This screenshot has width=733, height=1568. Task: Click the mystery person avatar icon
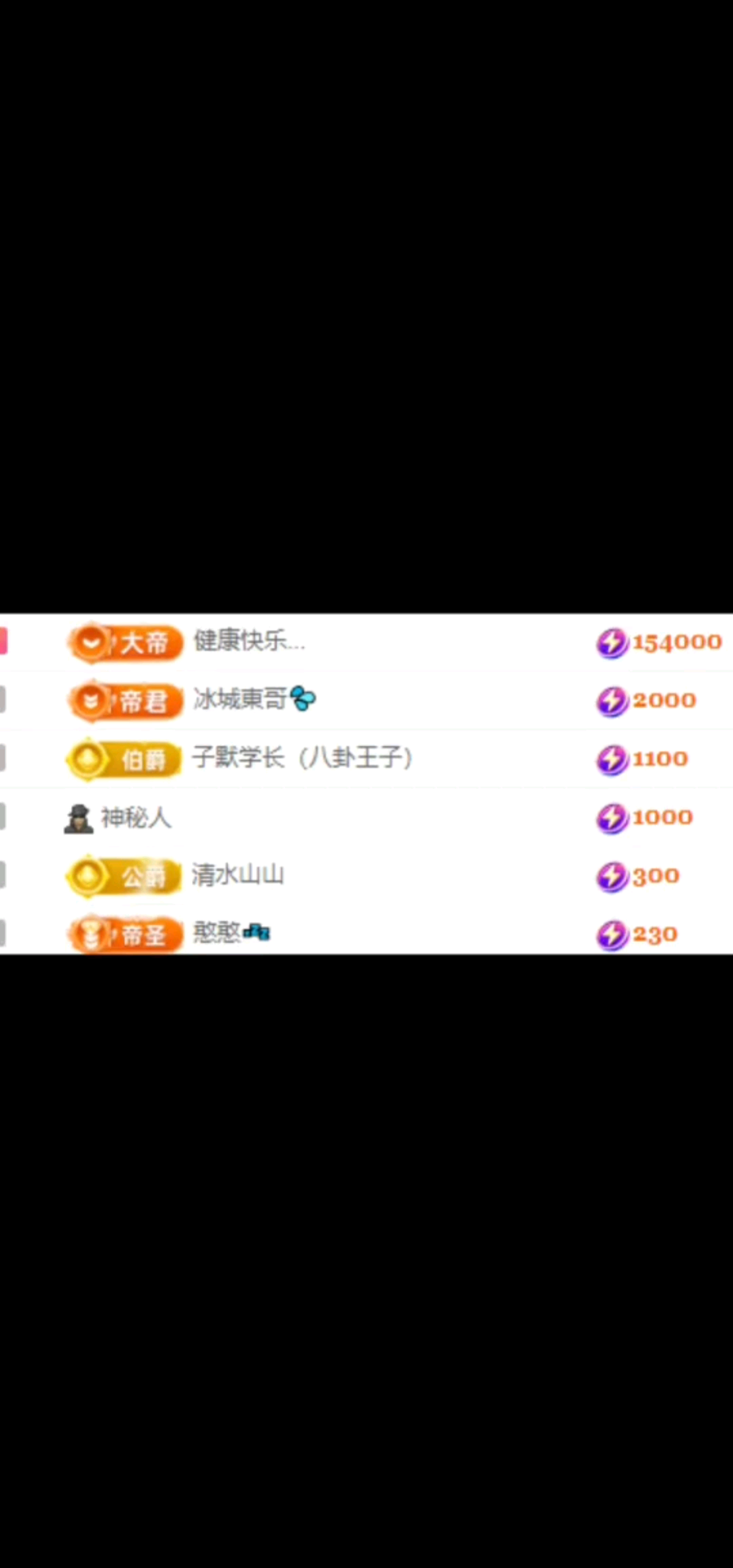[x=78, y=817]
